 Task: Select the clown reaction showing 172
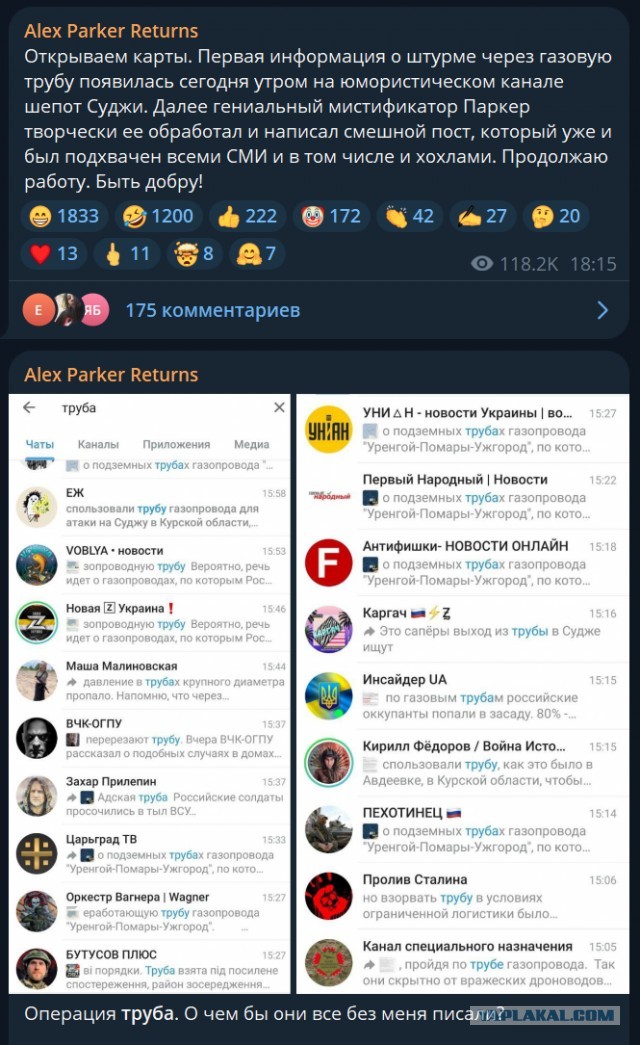point(331,216)
